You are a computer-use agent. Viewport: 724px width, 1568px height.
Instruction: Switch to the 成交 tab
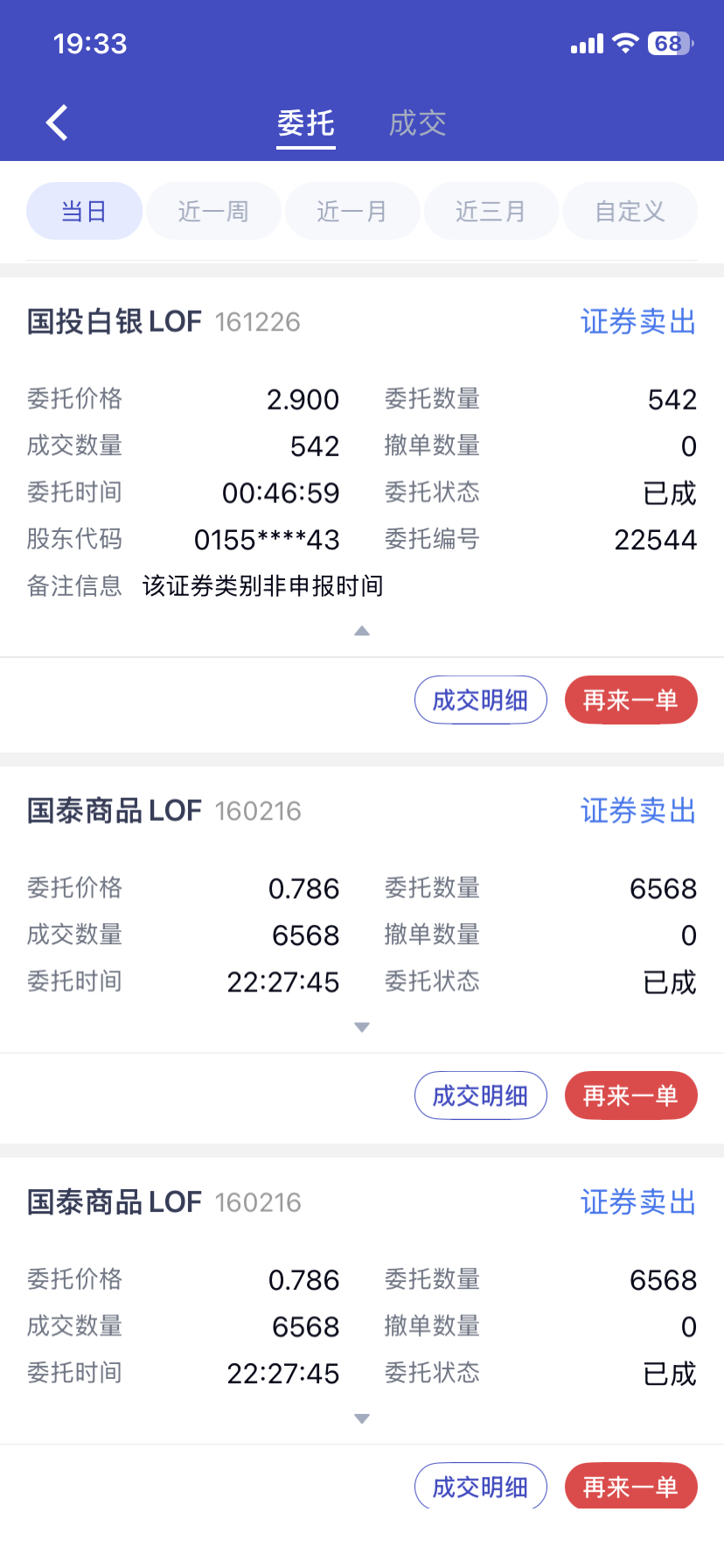tap(417, 123)
